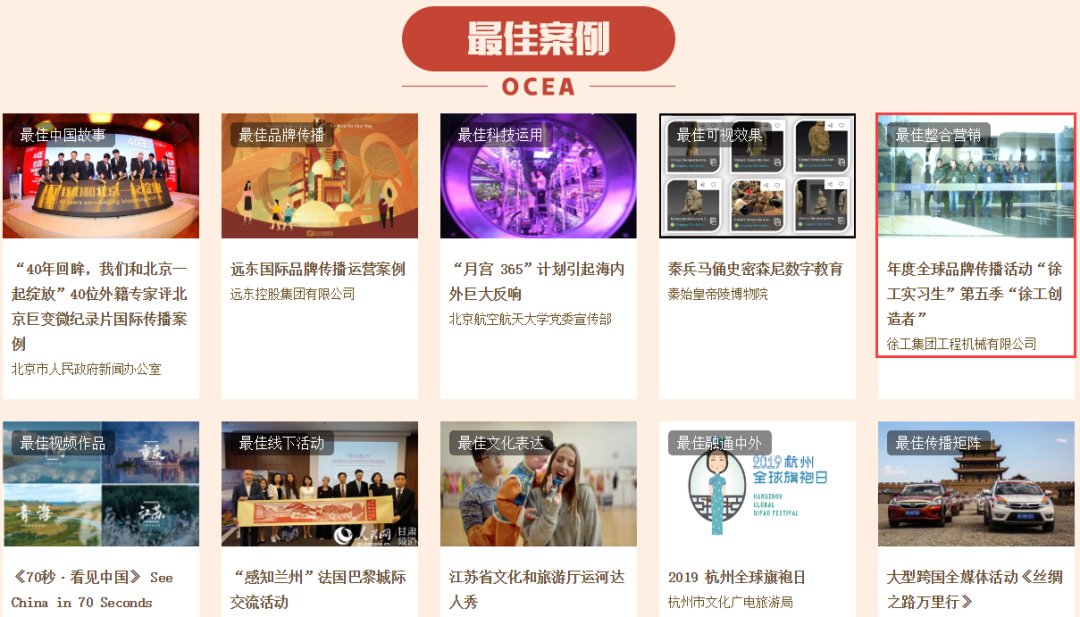Open the 最佳中国故事 Beijing documentary case card
Viewport: 1080px width, 617px height.
100,257
